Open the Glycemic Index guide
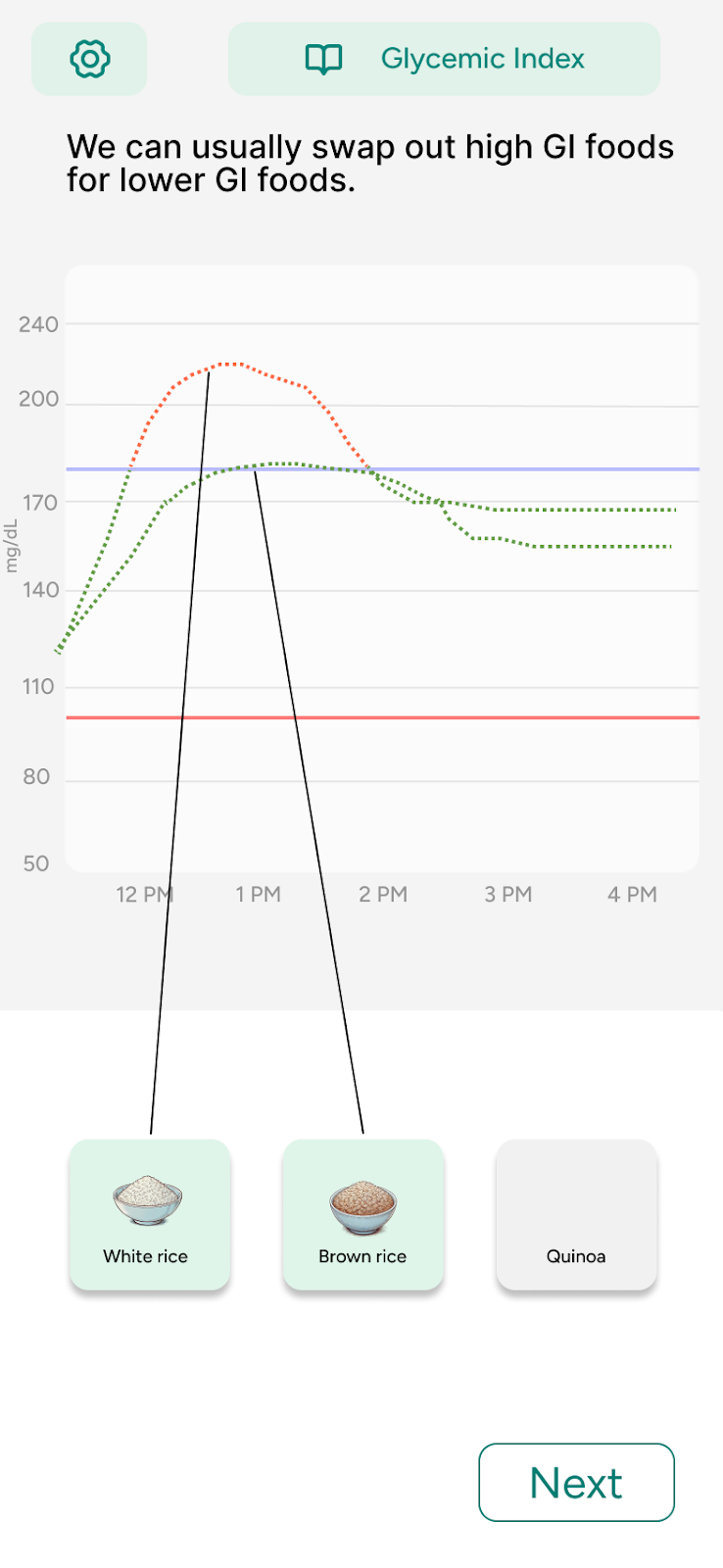The image size is (723, 1568). (444, 59)
